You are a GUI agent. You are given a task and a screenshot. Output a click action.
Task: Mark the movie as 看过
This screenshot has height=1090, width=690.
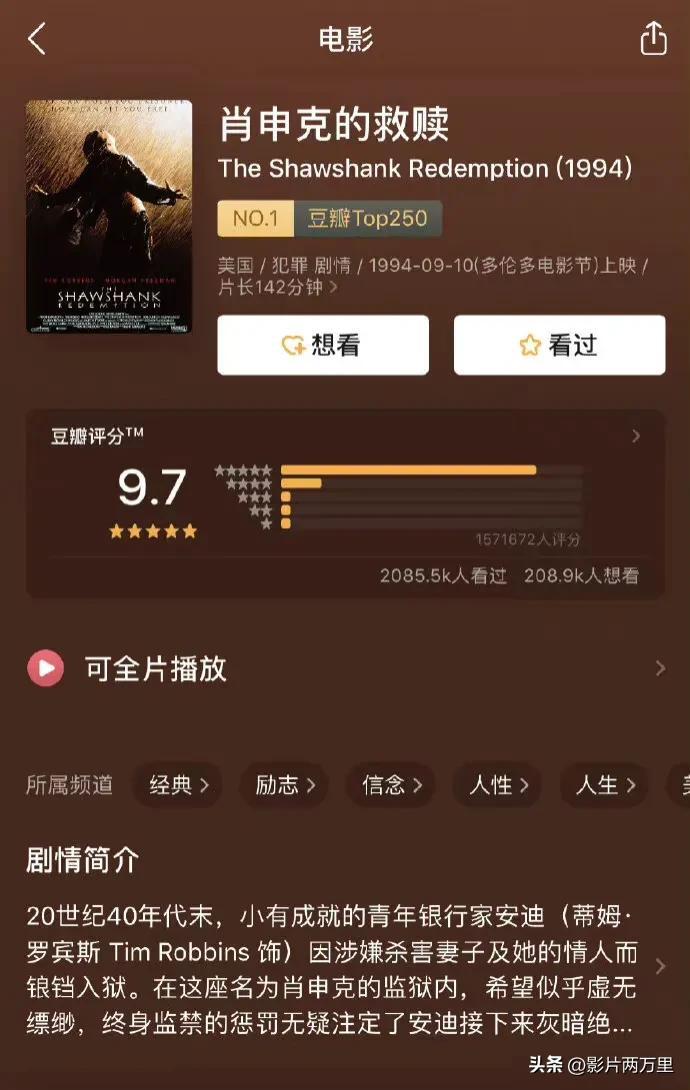tap(559, 346)
